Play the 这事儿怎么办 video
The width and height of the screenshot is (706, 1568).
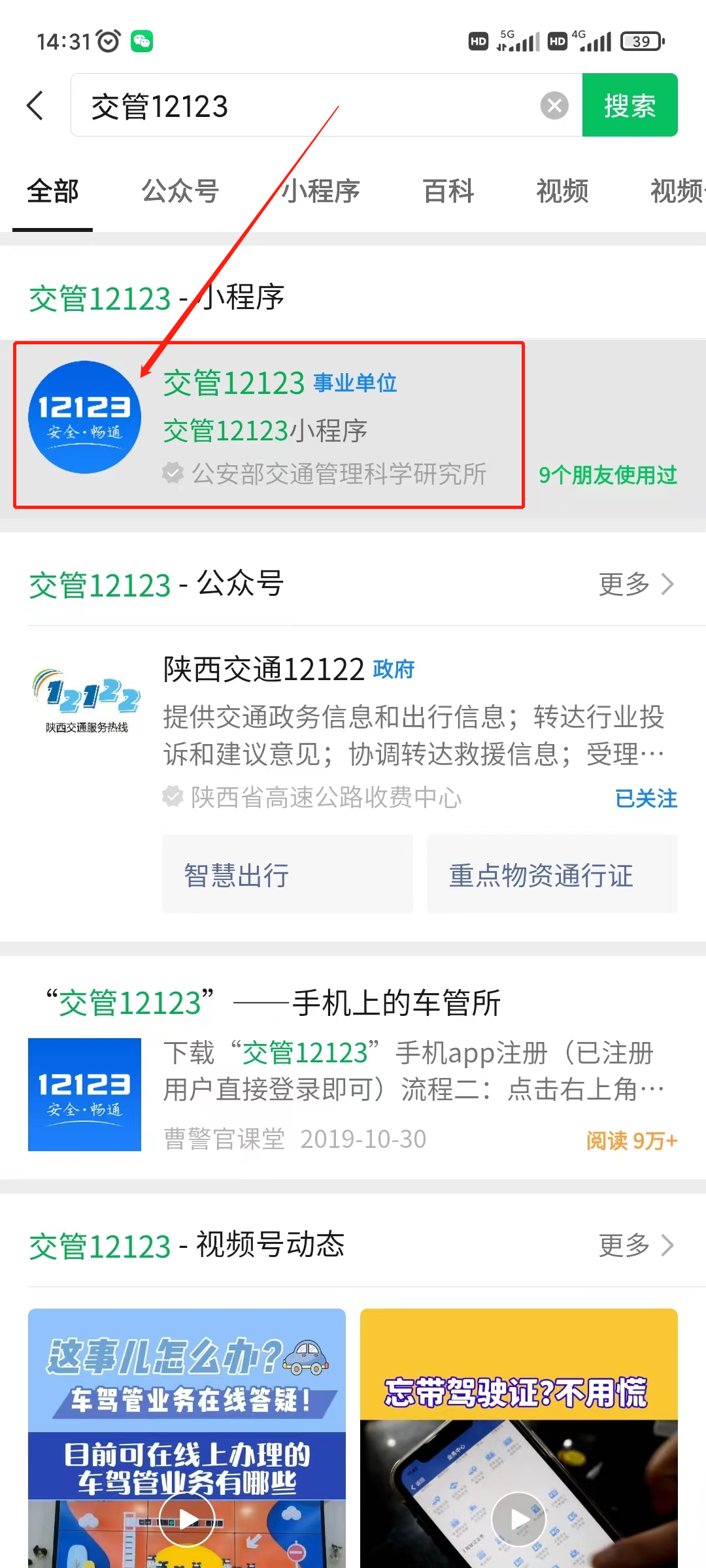click(x=187, y=1519)
